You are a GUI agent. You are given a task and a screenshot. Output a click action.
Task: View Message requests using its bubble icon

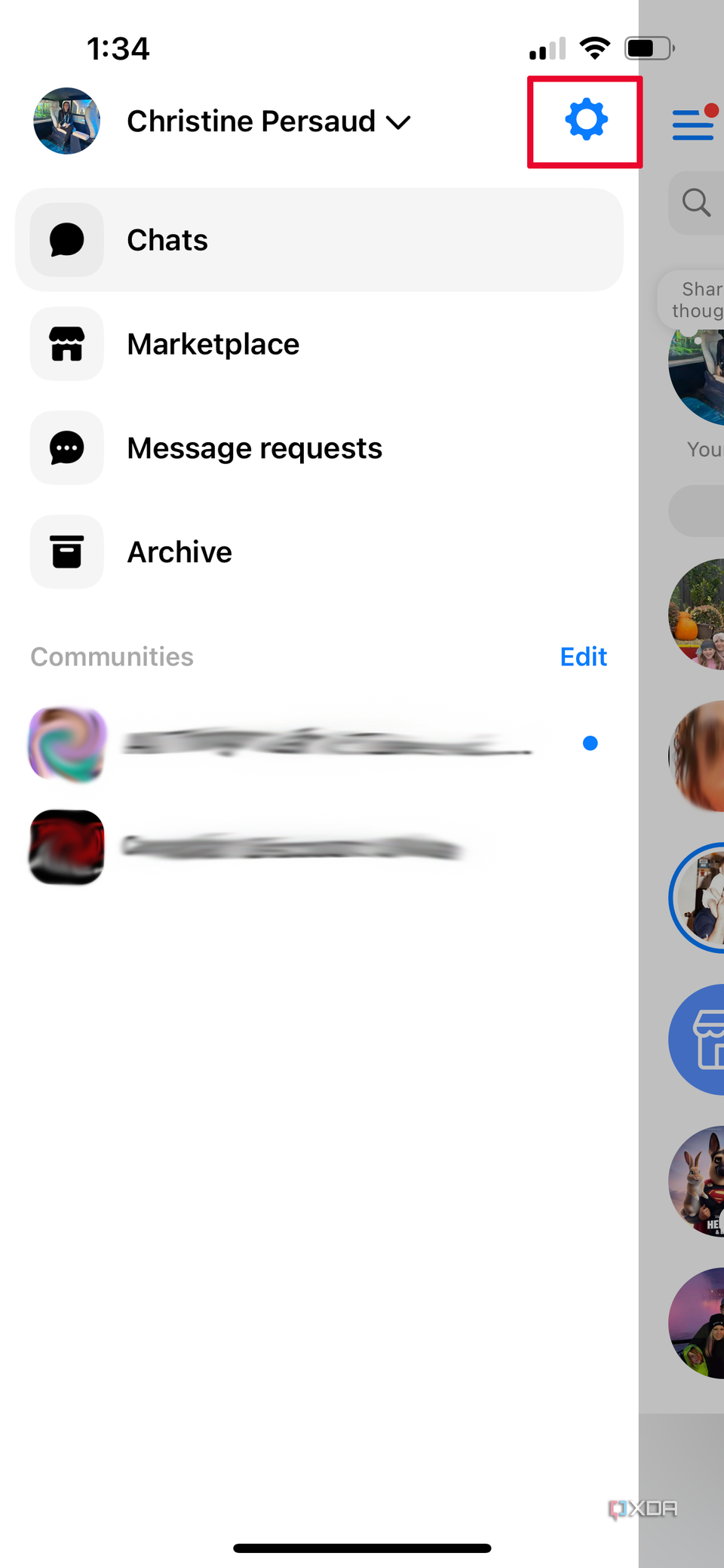[66, 447]
